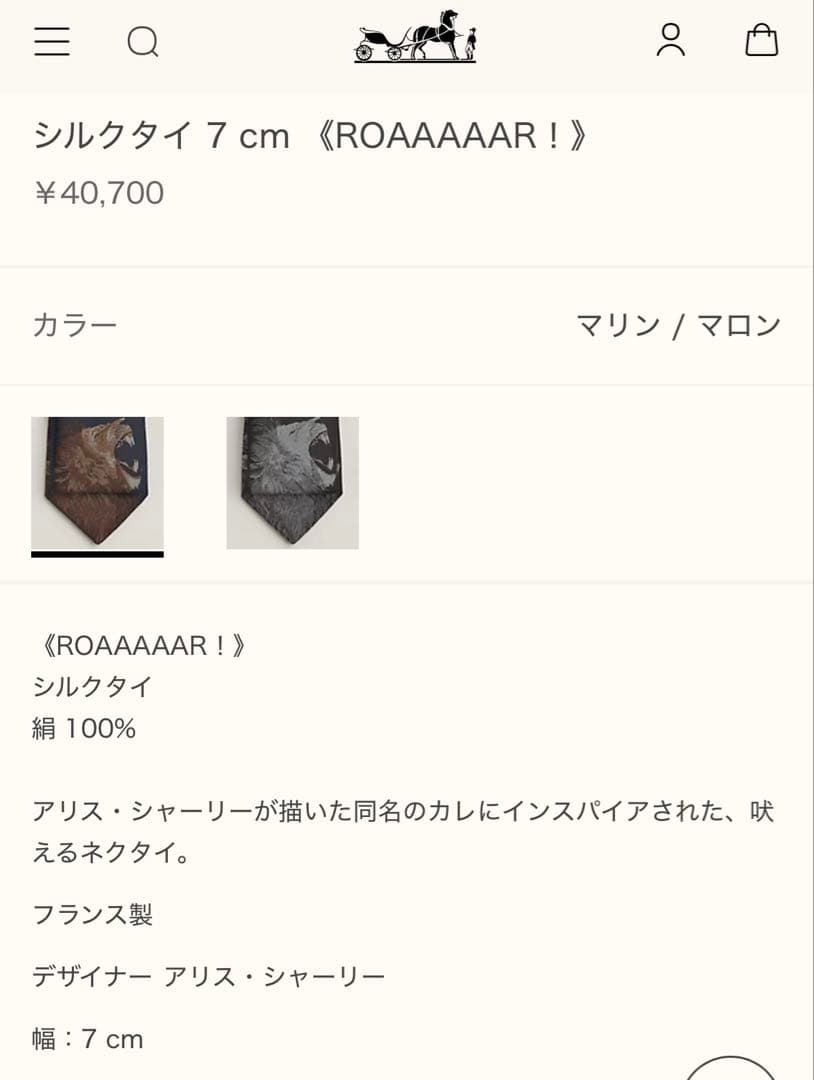Open the マリン / マロン color dropdown

[680, 324]
